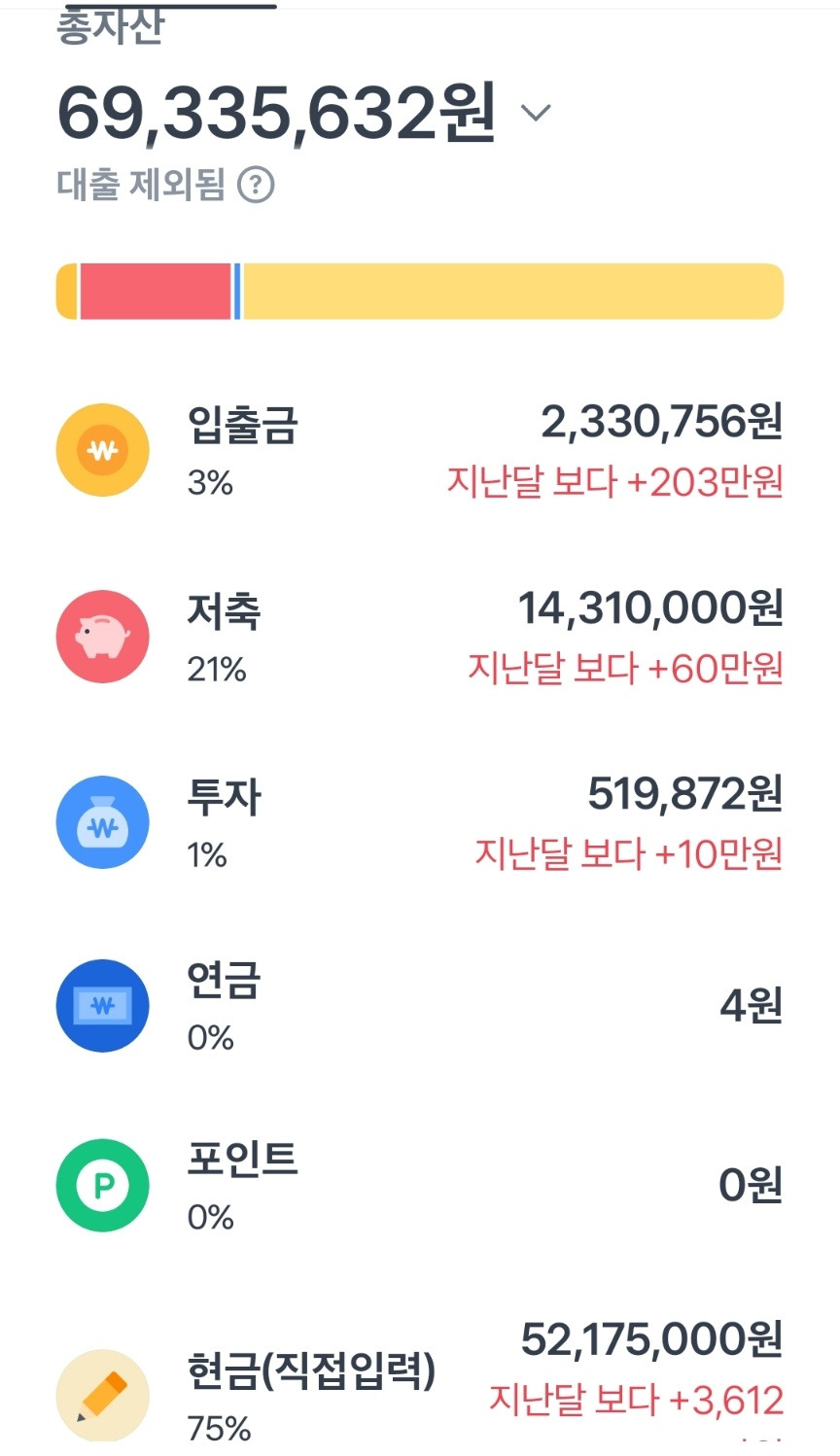The height and width of the screenshot is (1456, 840).
Task: Select the 2,330,756원 deposit amount
Action: click(x=661, y=425)
